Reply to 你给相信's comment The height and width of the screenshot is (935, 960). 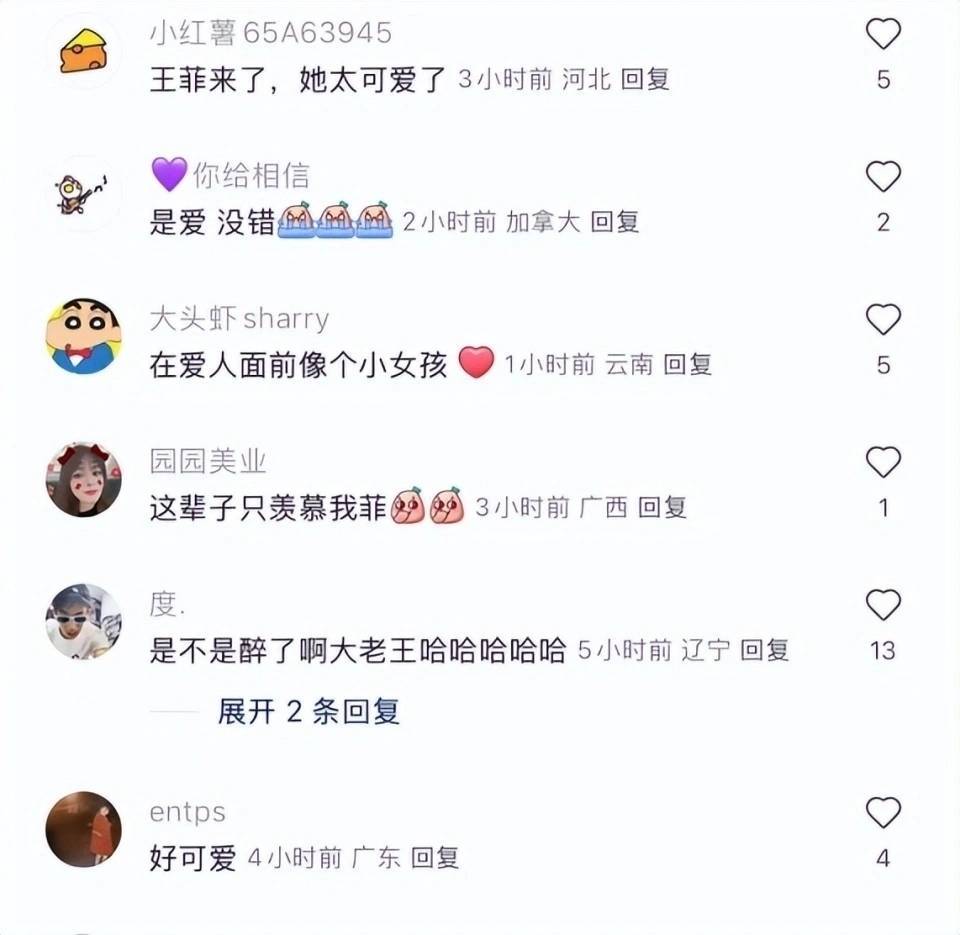click(614, 222)
